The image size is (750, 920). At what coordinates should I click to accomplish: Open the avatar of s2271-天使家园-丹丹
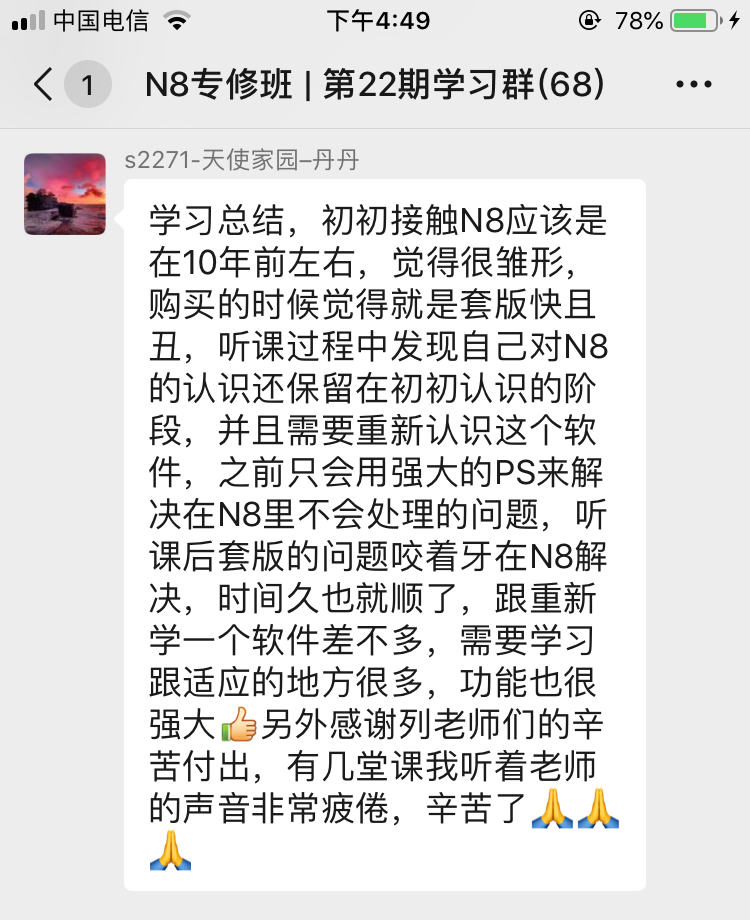tap(65, 194)
